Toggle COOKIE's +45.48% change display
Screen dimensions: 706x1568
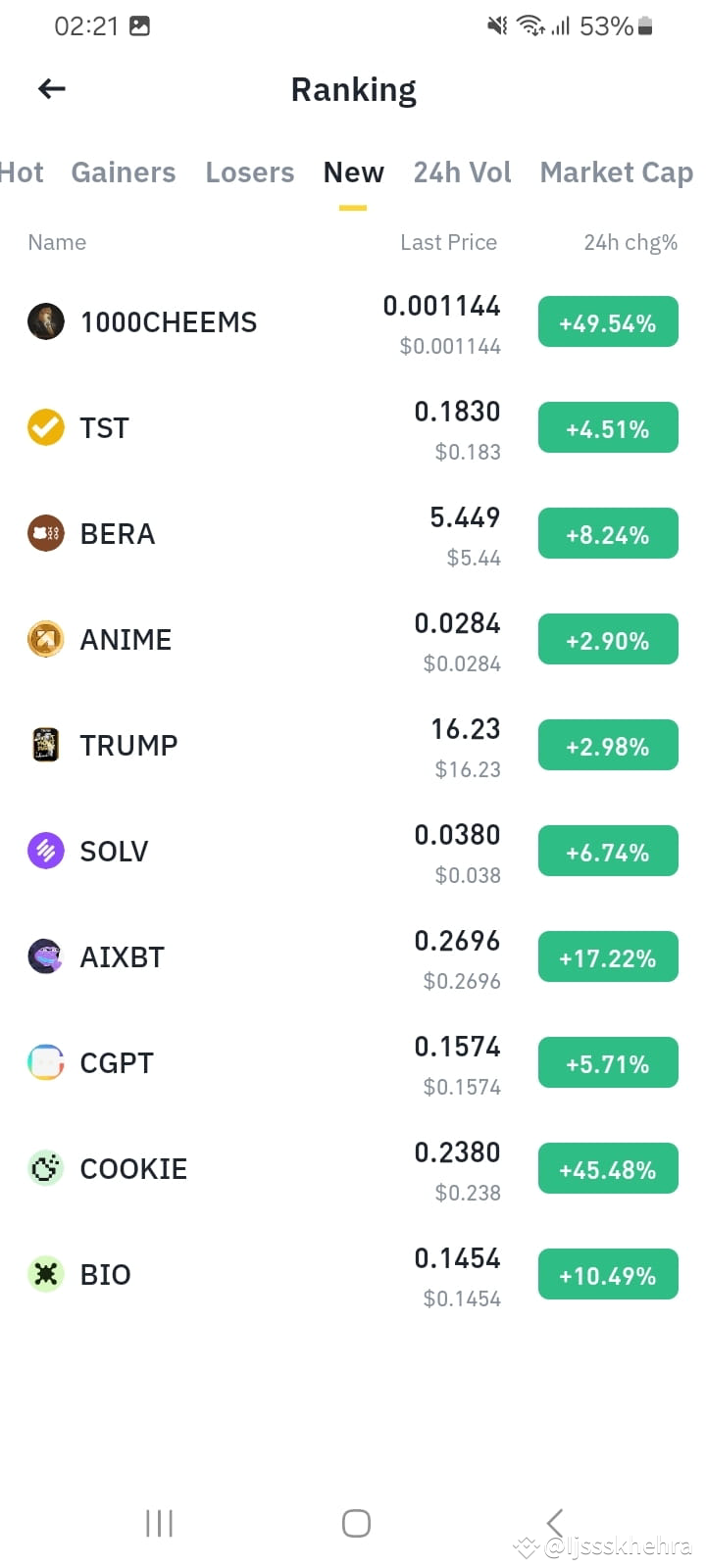coord(608,1168)
